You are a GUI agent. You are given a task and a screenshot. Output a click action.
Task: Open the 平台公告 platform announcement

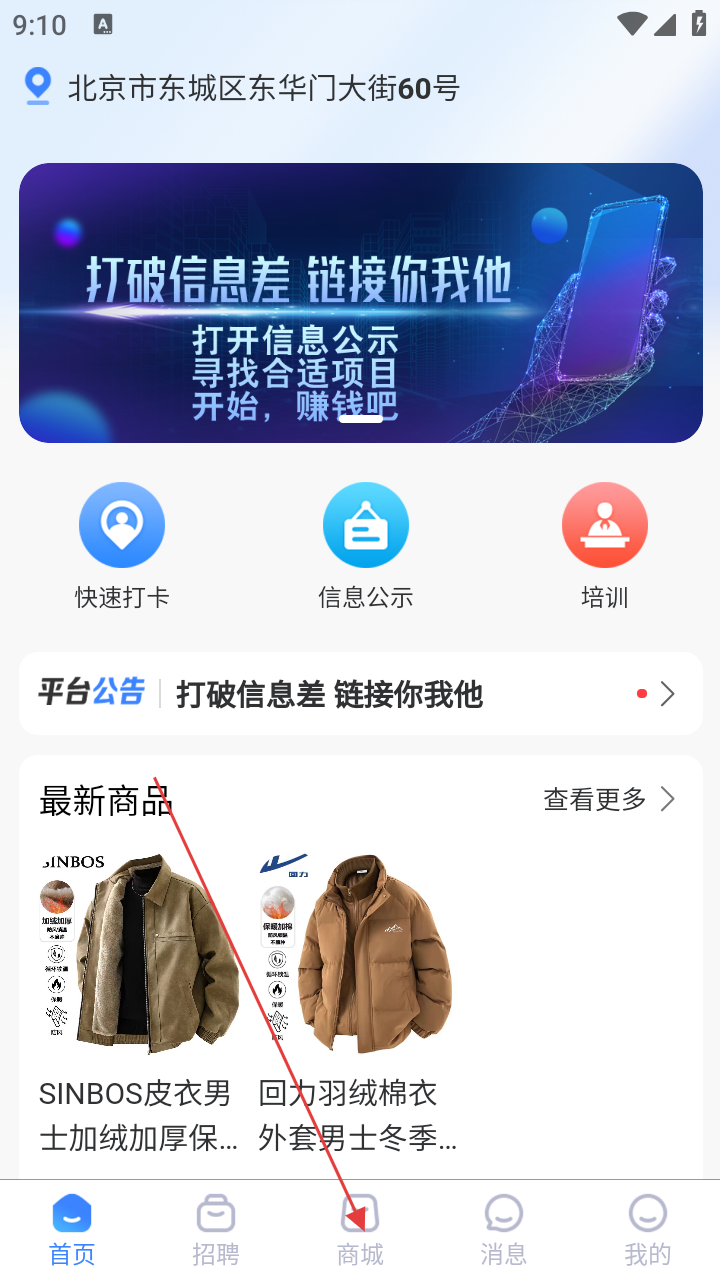coord(360,693)
